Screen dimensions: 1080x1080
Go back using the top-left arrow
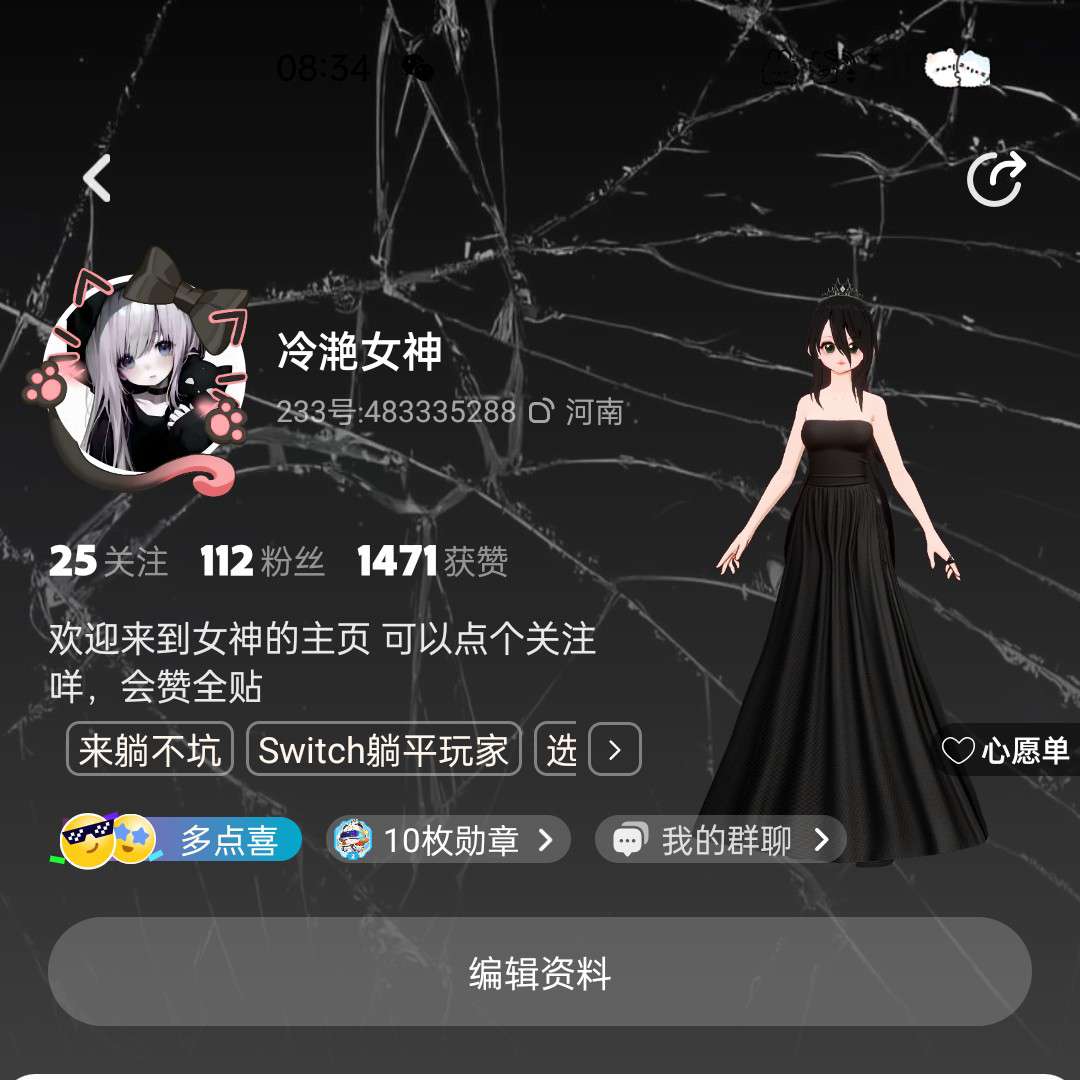96,179
